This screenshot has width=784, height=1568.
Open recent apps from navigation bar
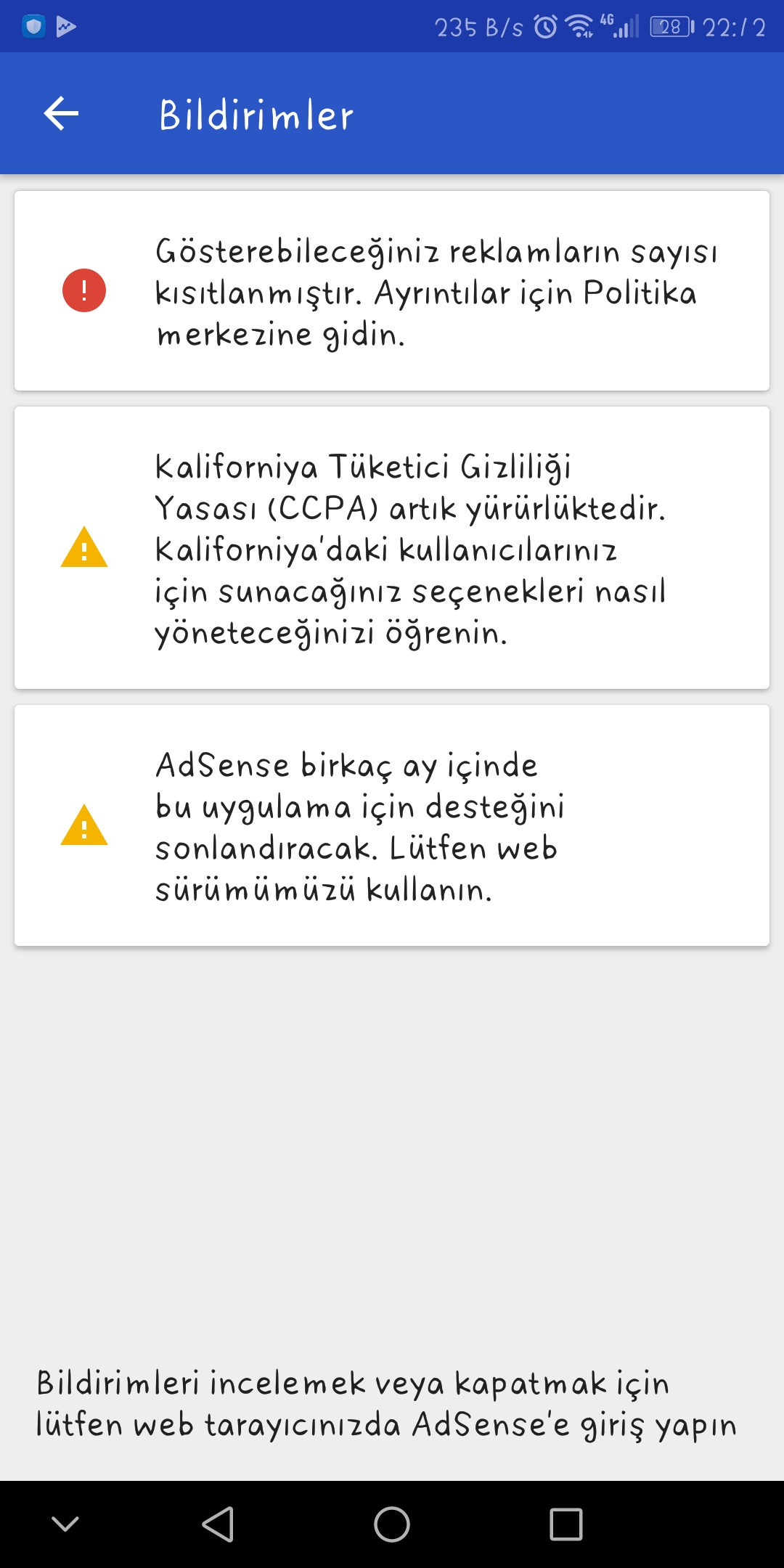pyautogui.click(x=565, y=1524)
